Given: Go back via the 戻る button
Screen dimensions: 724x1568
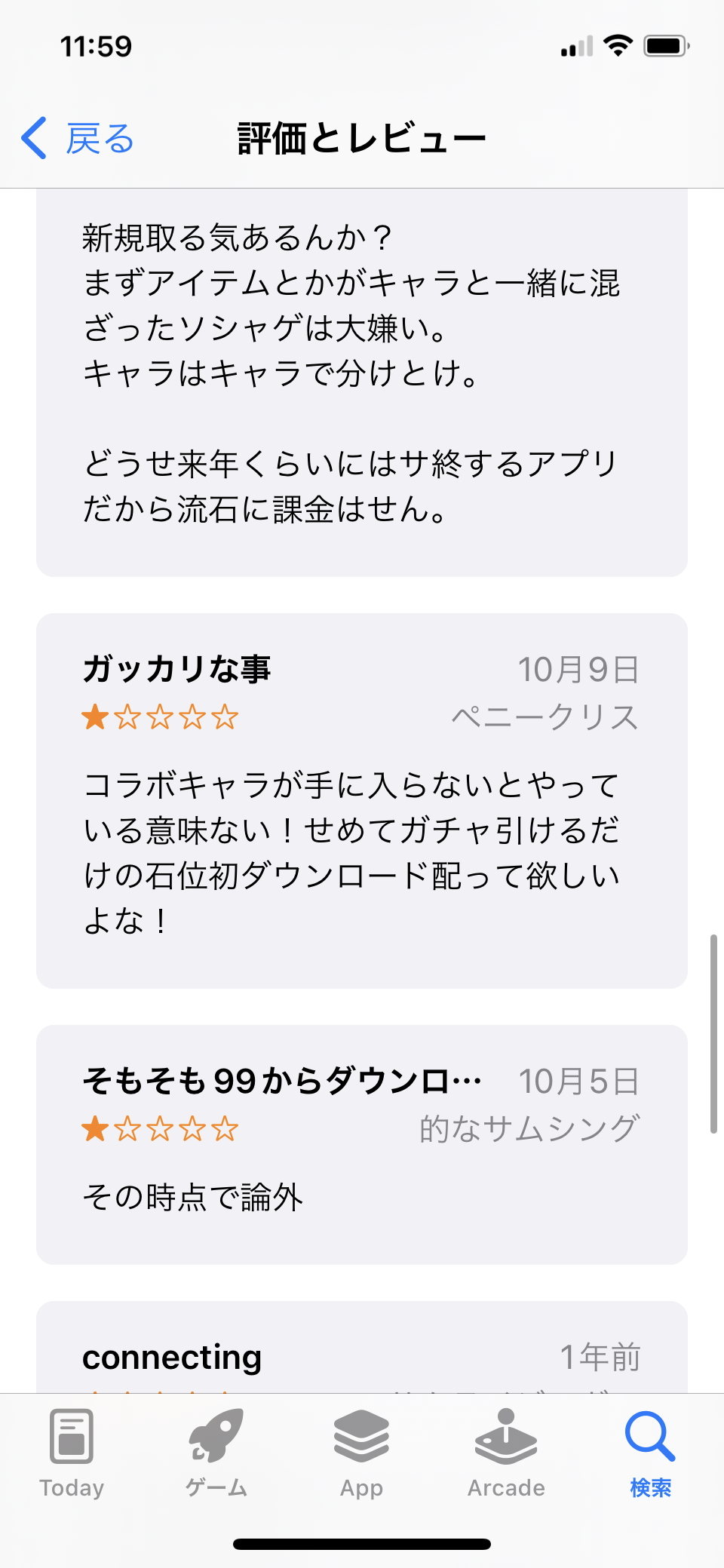Looking at the screenshot, I should (x=78, y=139).
